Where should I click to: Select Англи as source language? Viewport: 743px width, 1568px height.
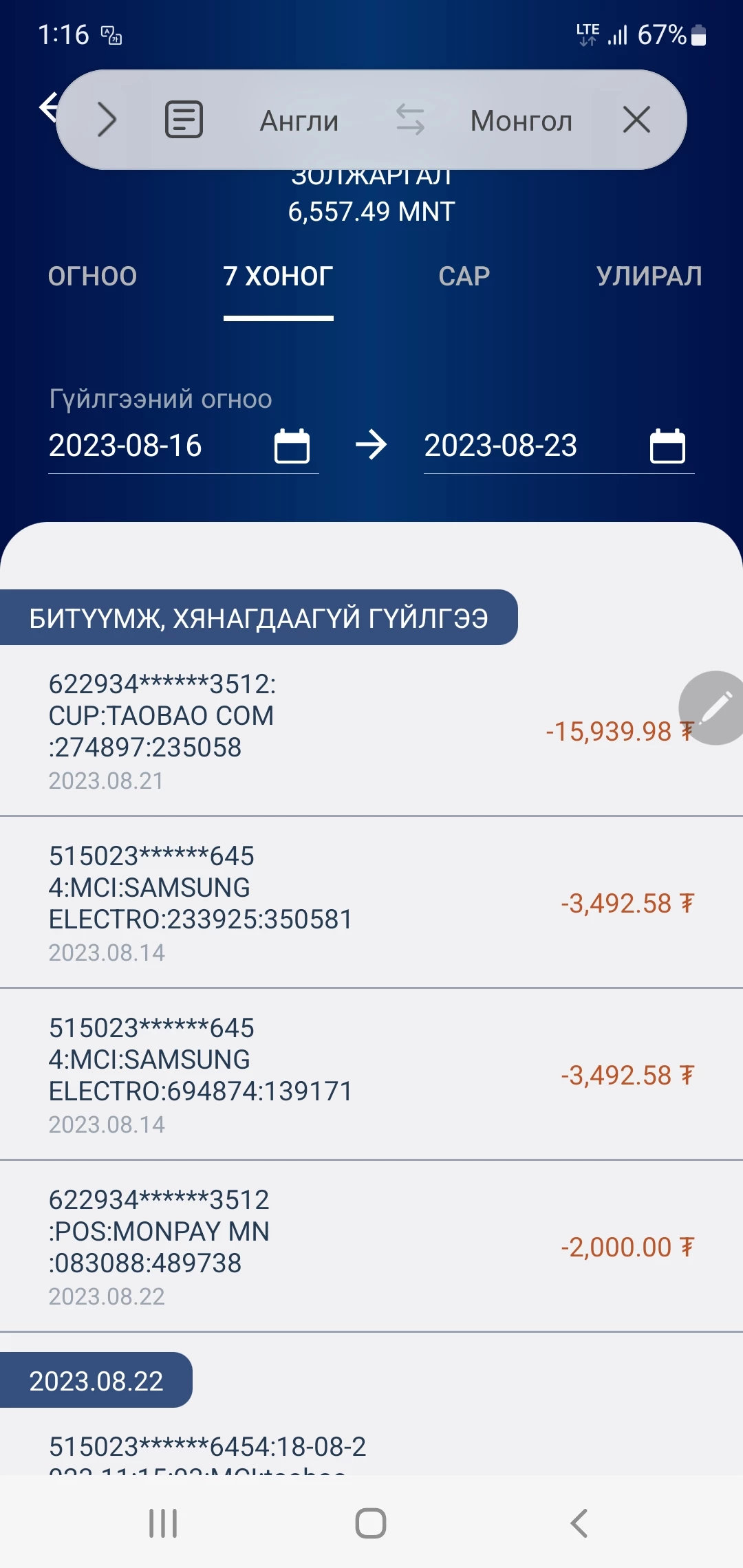pos(299,121)
